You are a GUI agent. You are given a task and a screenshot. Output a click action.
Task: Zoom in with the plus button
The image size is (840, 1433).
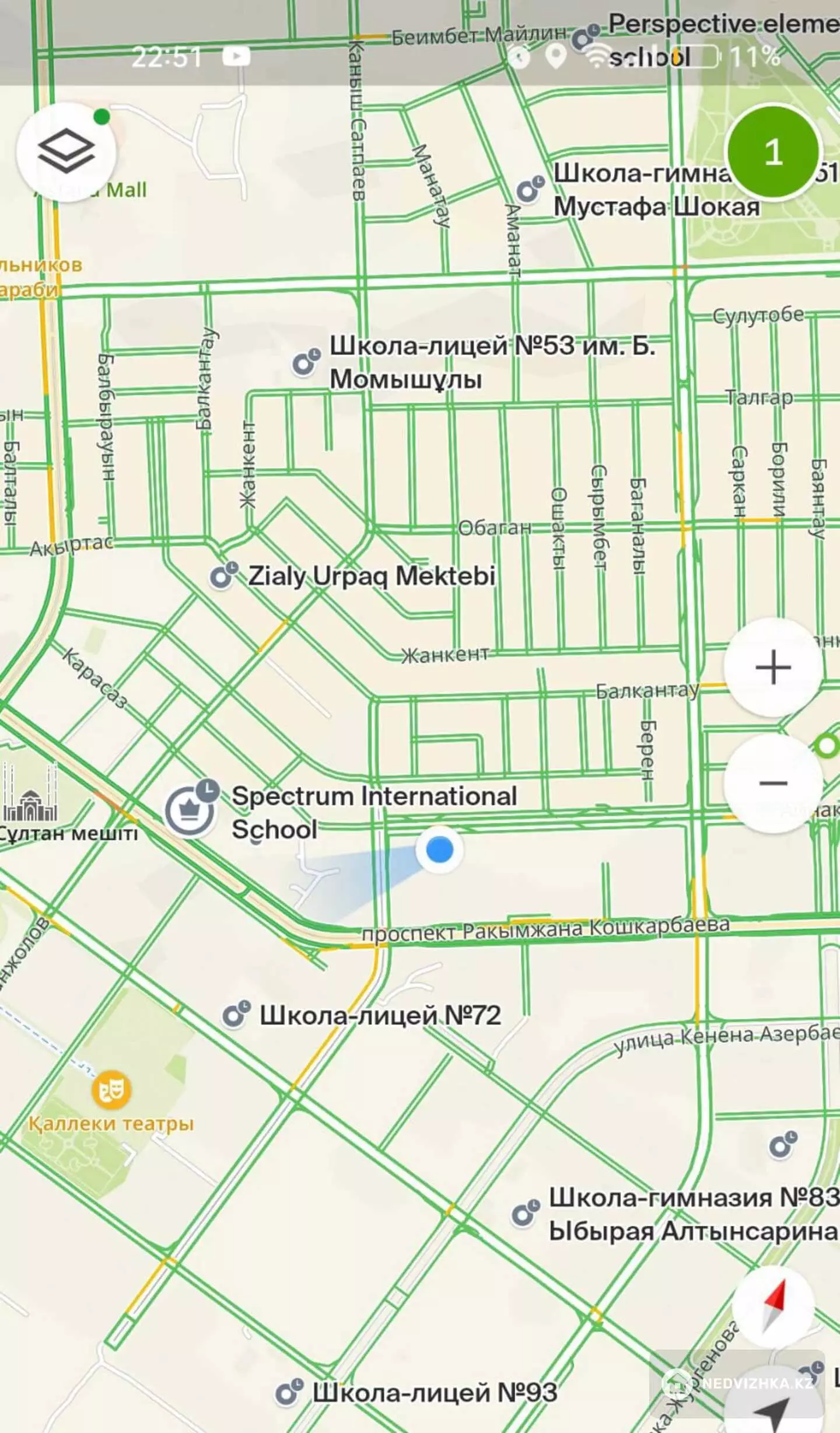[x=773, y=667]
